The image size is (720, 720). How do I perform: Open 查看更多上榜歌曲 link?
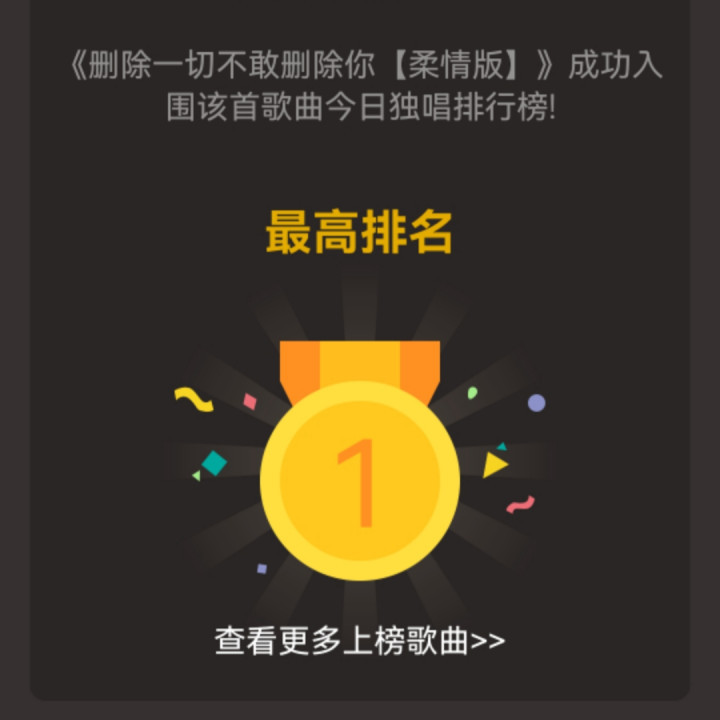click(x=360, y=641)
